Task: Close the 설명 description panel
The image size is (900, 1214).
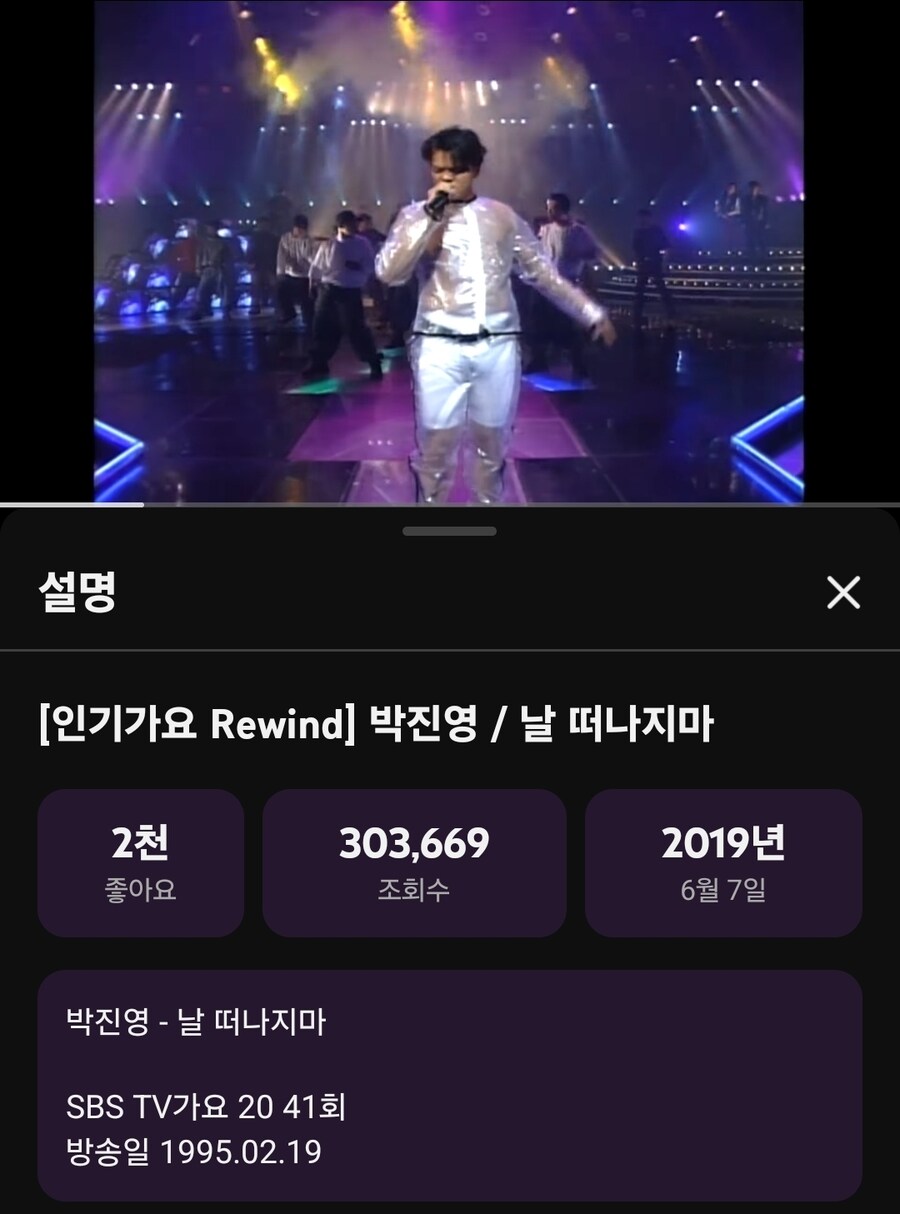Action: (845, 592)
